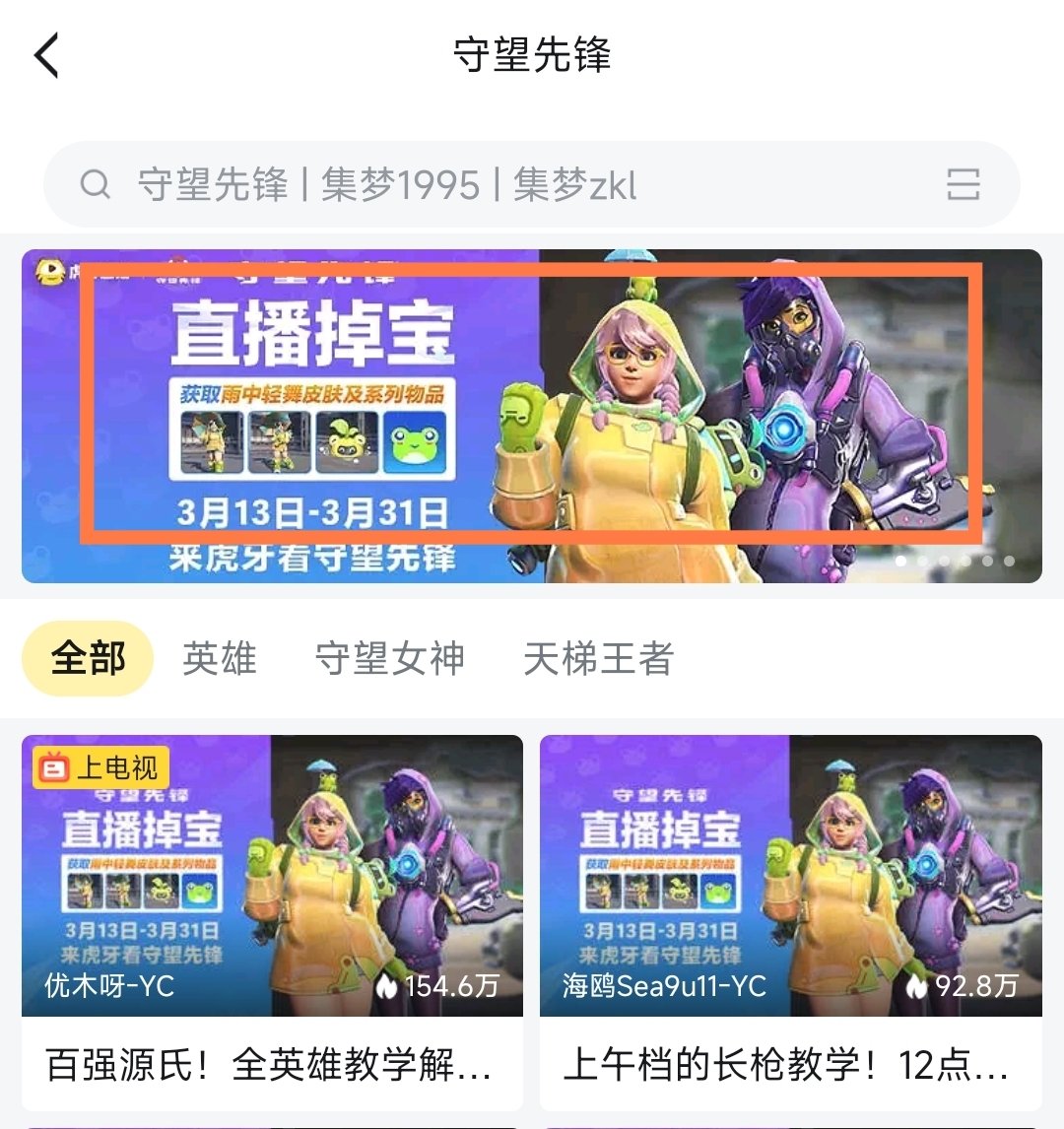Open the live stream by 优木呀-YC
Image resolution: width=1064 pixels, height=1129 pixels.
(x=272, y=877)
